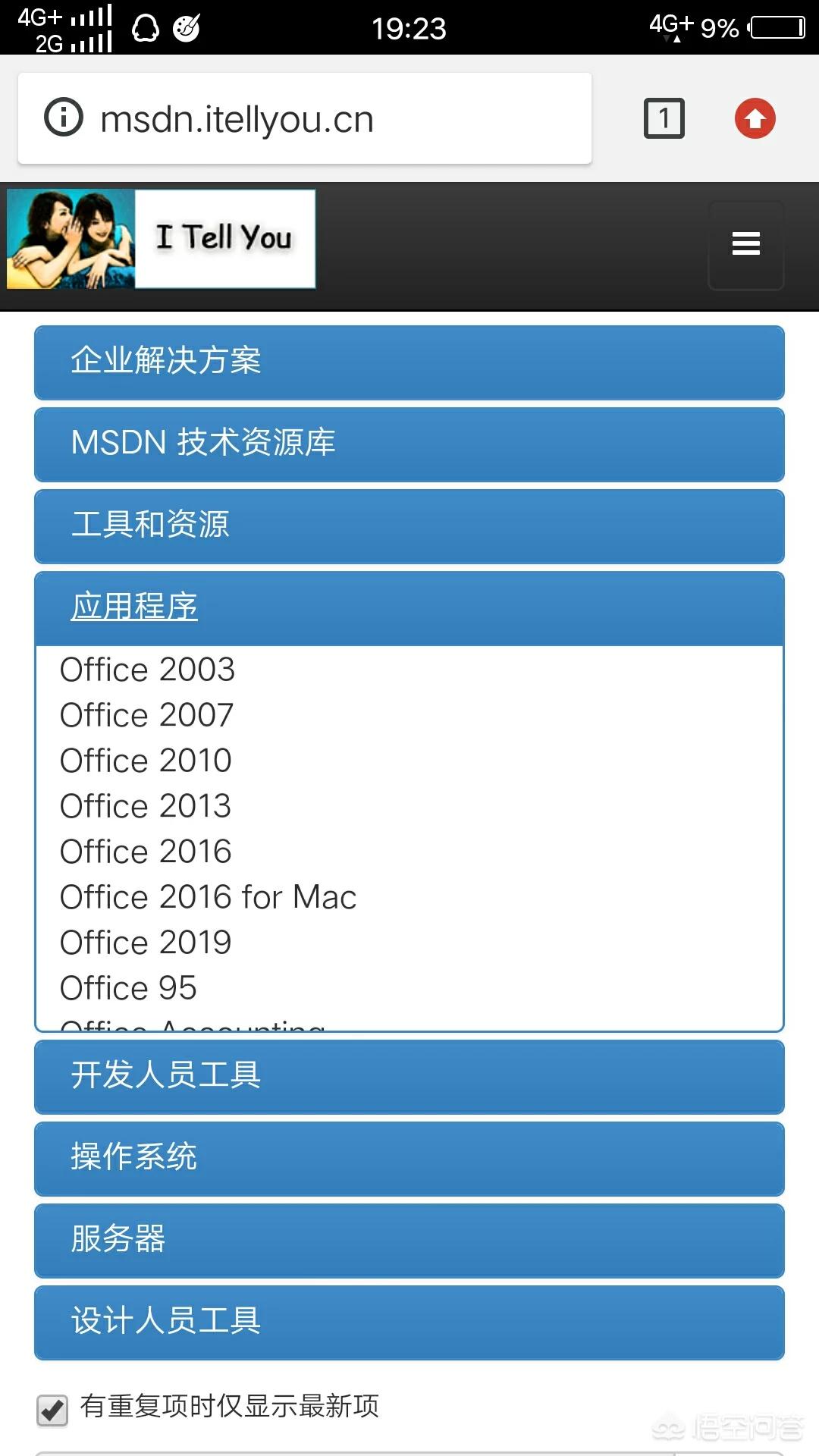Expand the 开发人员工具 section
The width and height of the screenshot is (819, 1456).
click(x=409, y=1076)
